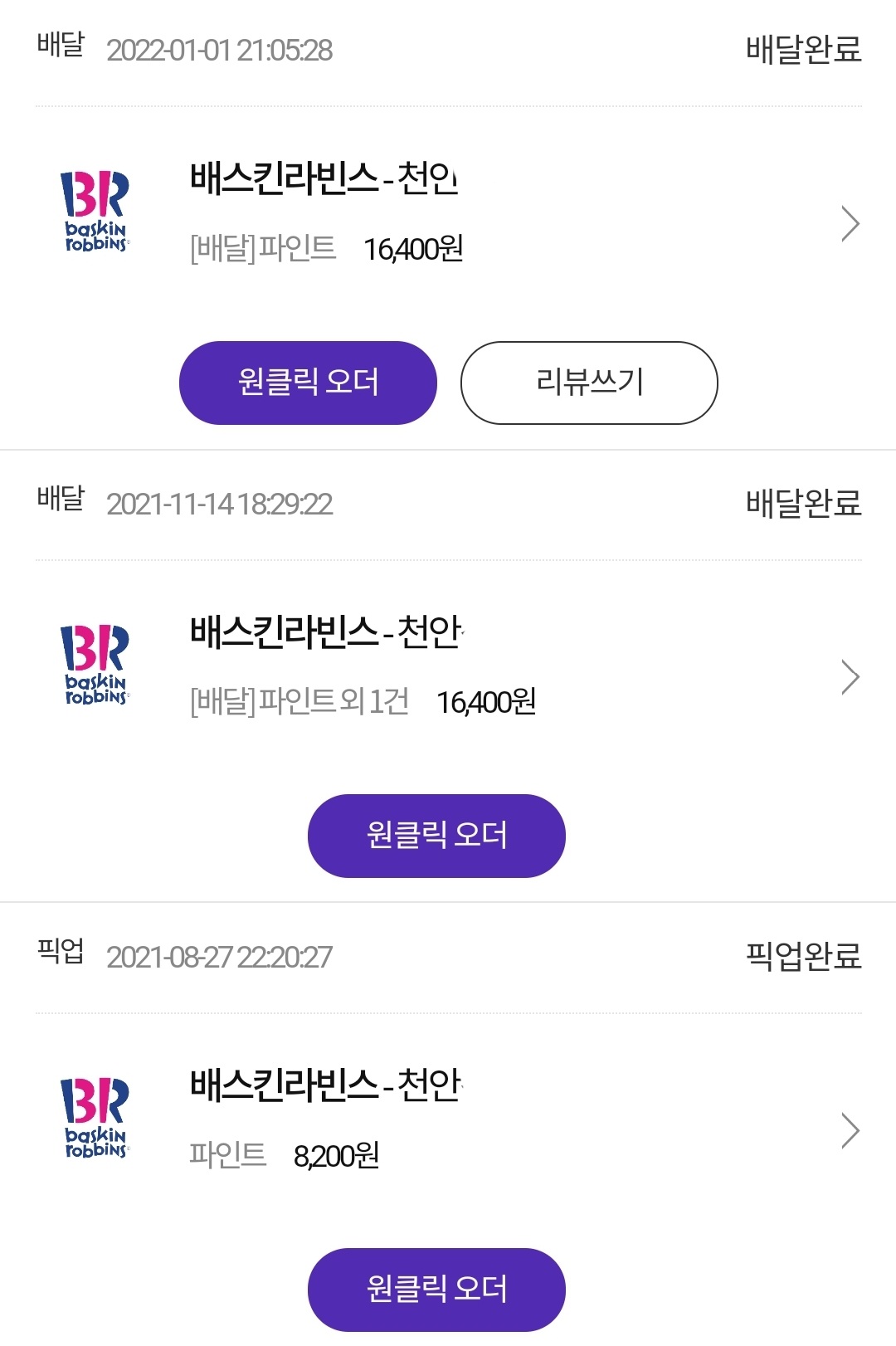
Task: Tap 원클릭 오더 for the 2022-01-01 order
Action: [x=308, y=383]
